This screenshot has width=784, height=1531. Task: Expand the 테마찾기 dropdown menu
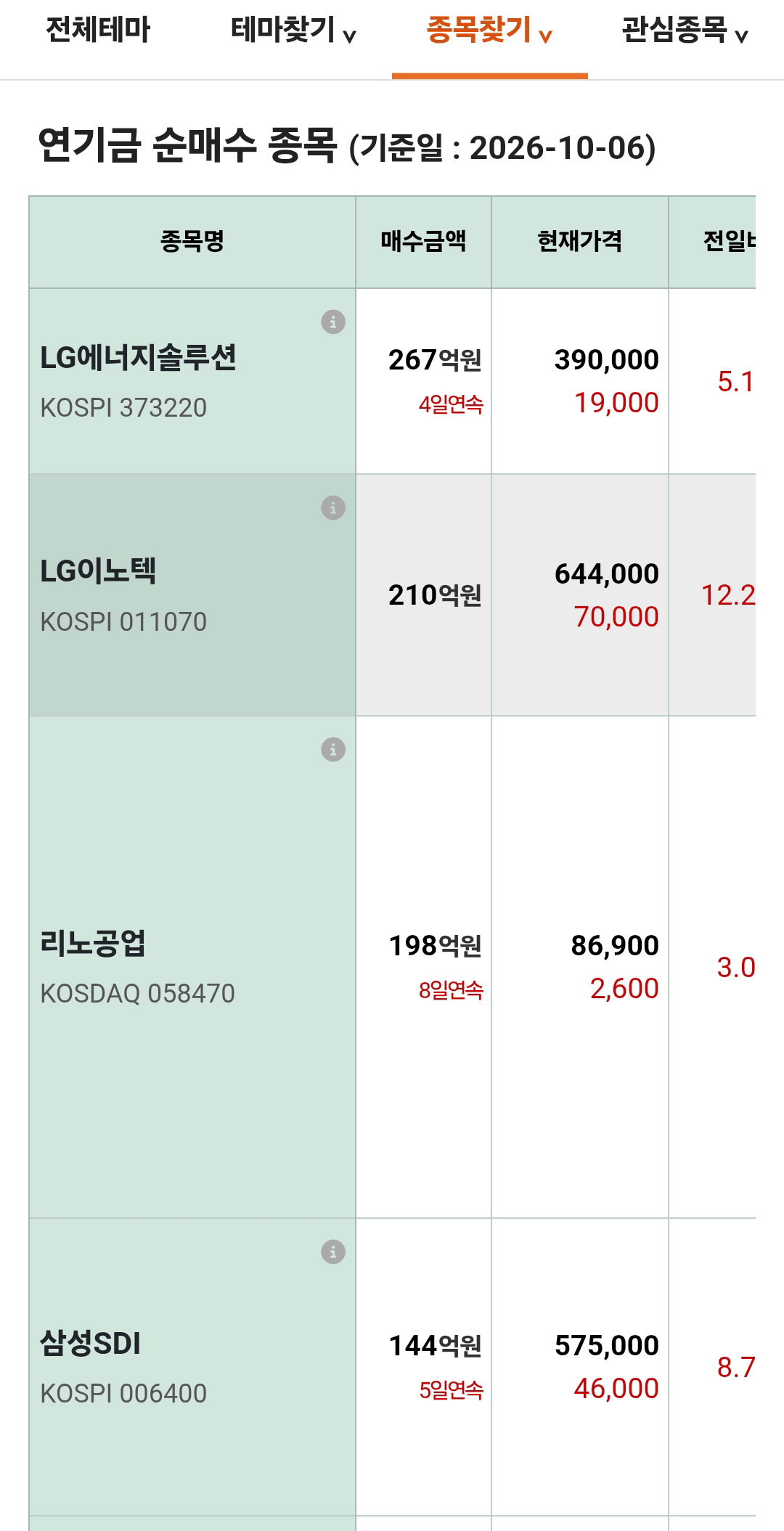point(293,30)
